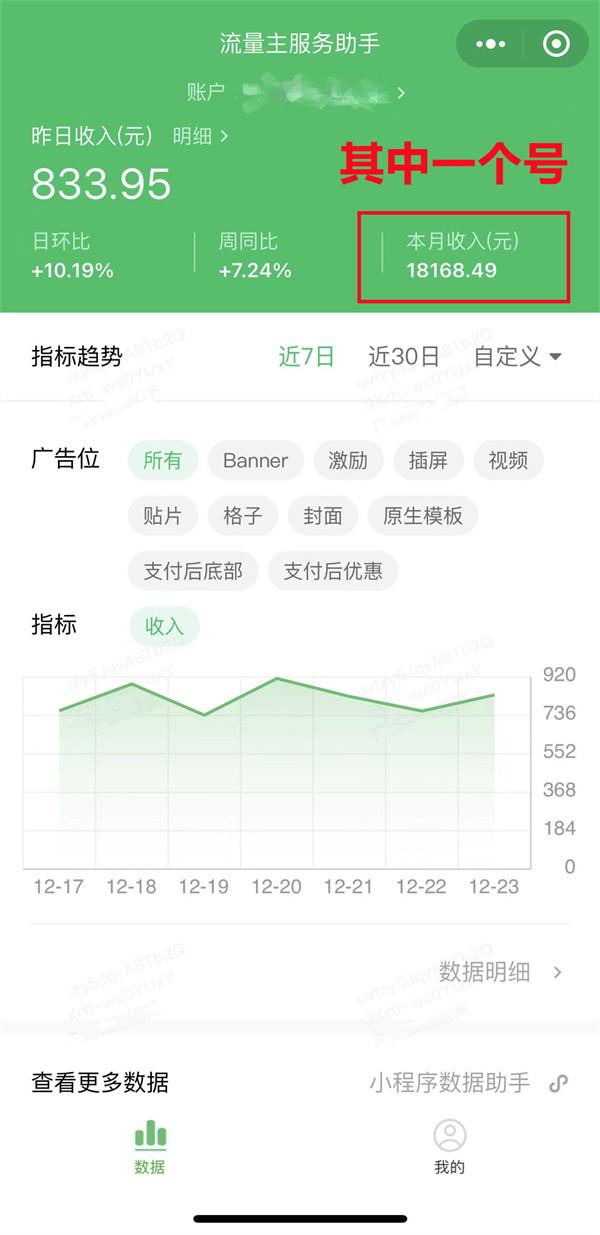Expand the 自定义 date range dropdown

(517, 356)
